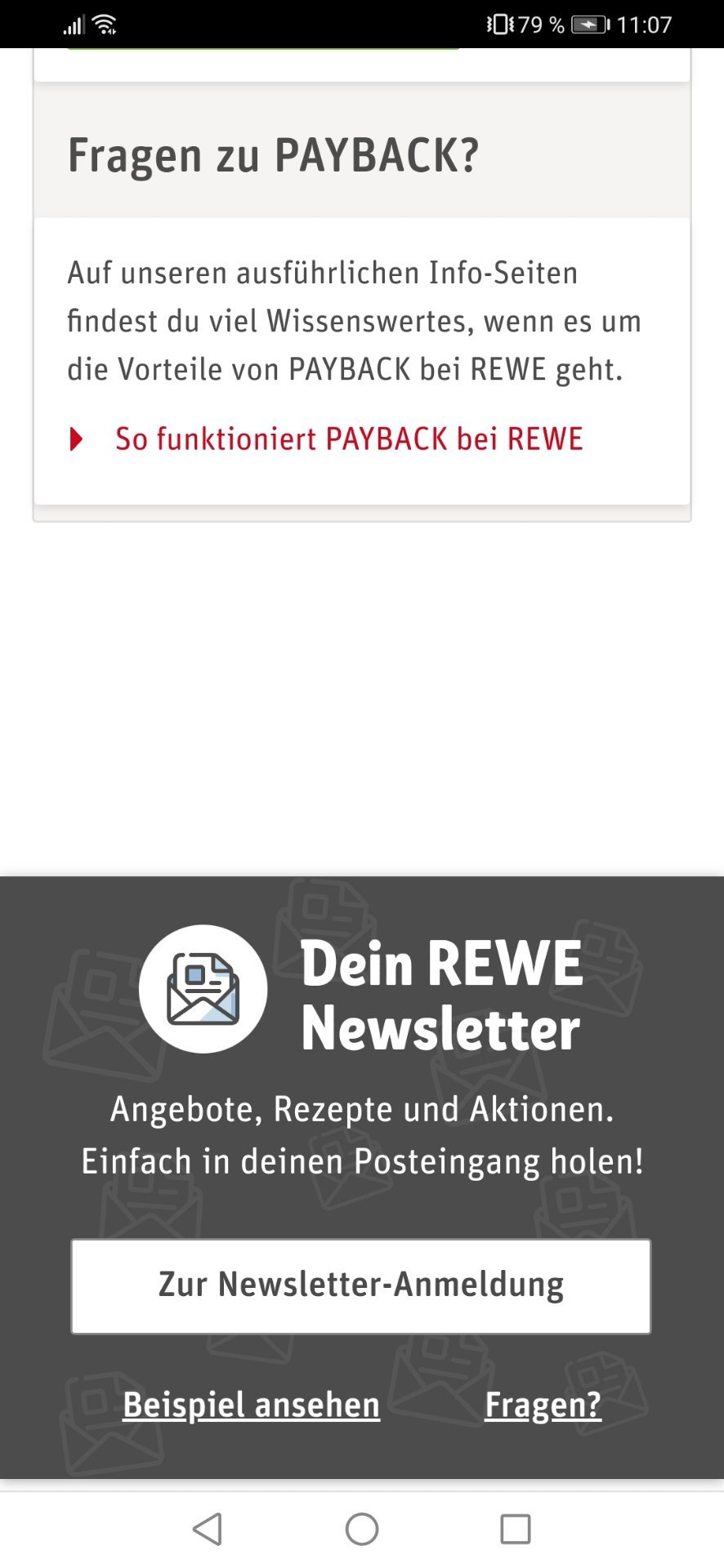Go to the home screen via system button
724x1568 pixels.
point(362,1529)
